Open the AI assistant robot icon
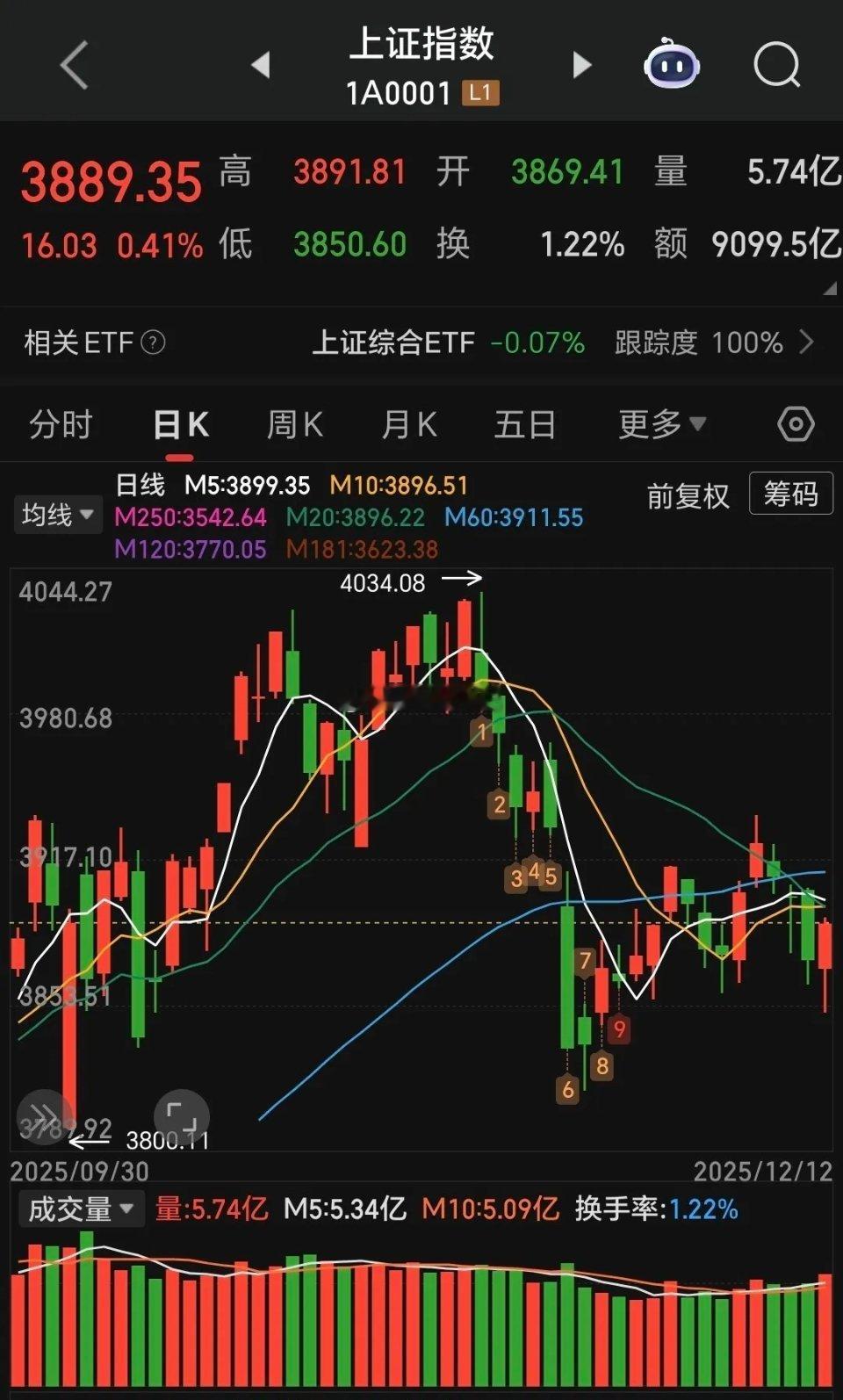Screen dimensions: 843x1400 tap(672, 64)
